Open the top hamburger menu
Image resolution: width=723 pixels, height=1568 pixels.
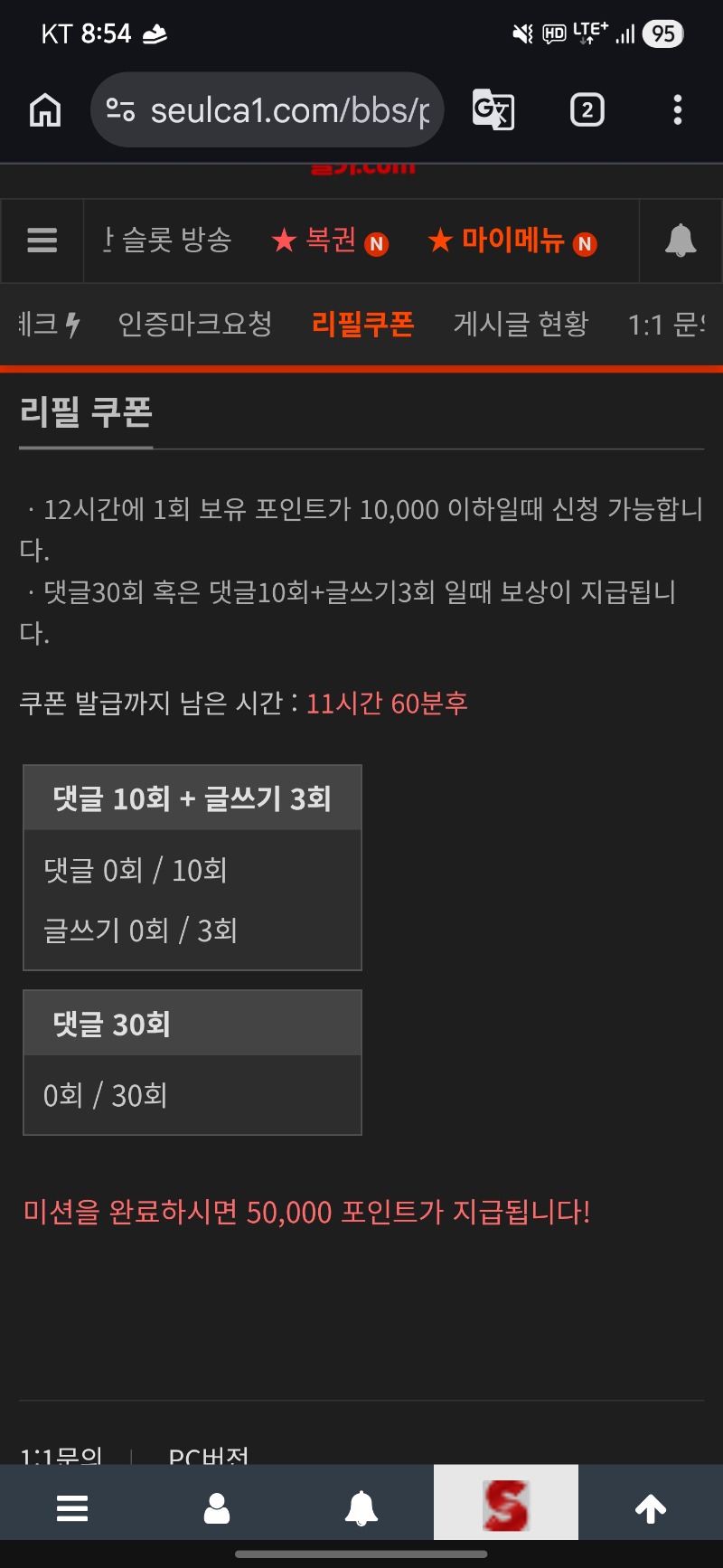42,241
